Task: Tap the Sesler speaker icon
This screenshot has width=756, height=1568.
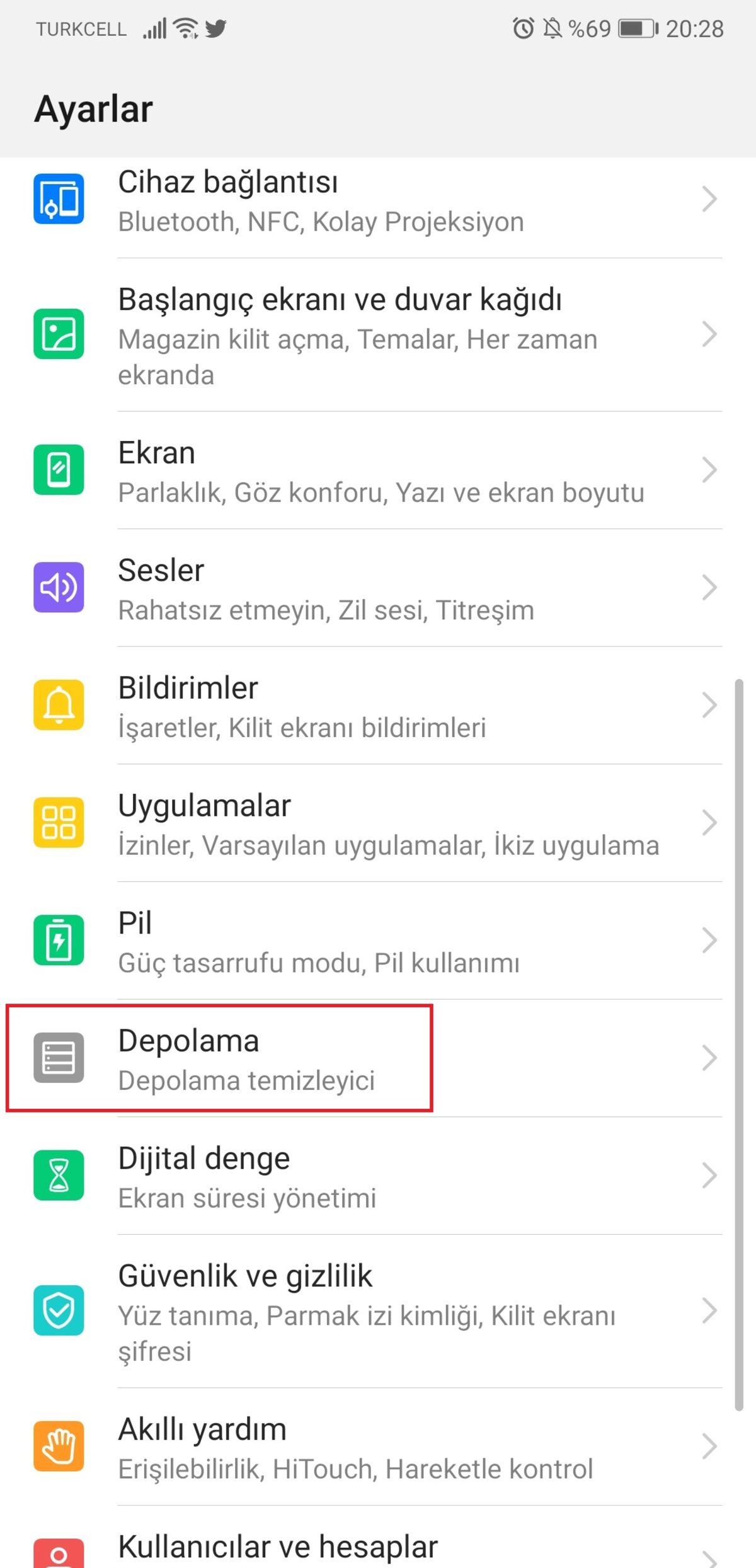Action: (x=59, y=587)
